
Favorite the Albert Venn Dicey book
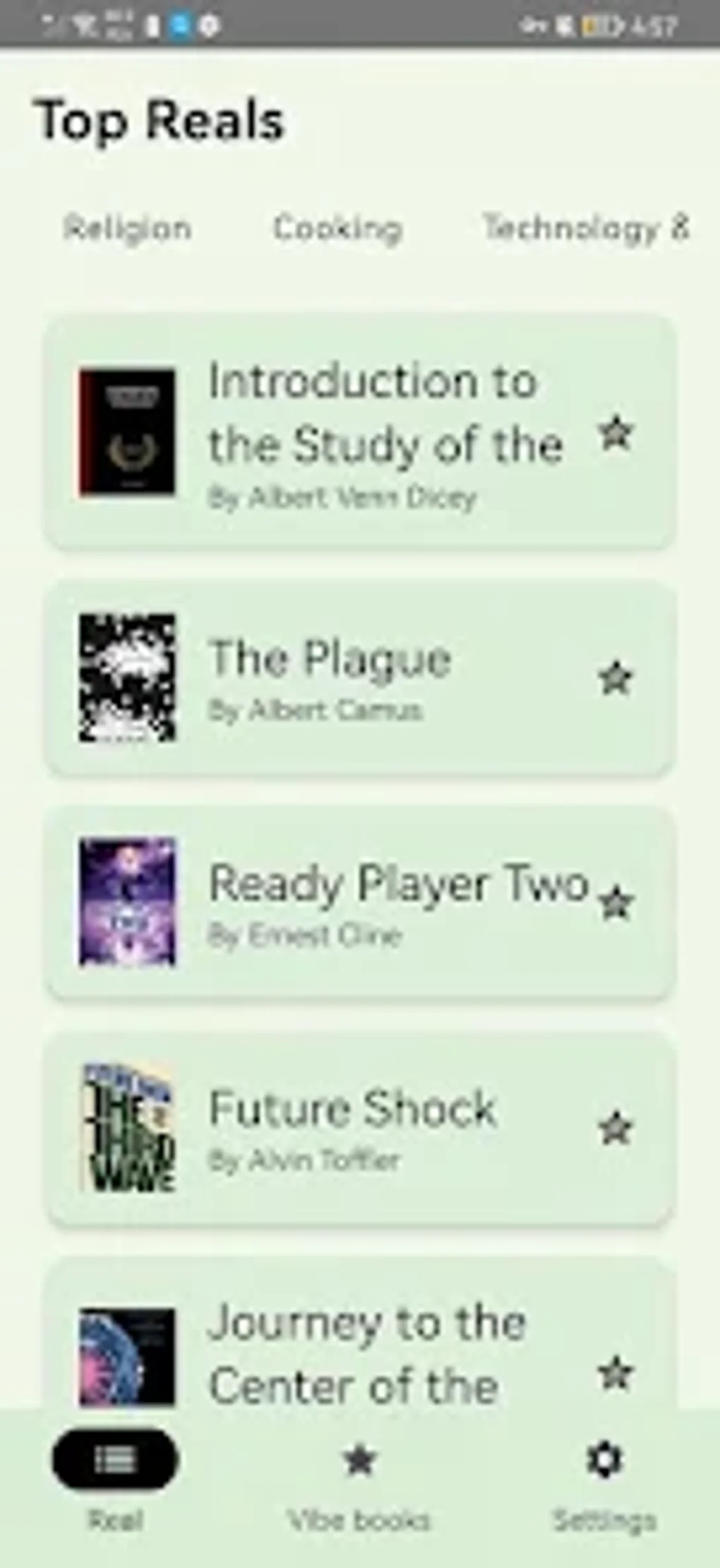click(616, 433)
